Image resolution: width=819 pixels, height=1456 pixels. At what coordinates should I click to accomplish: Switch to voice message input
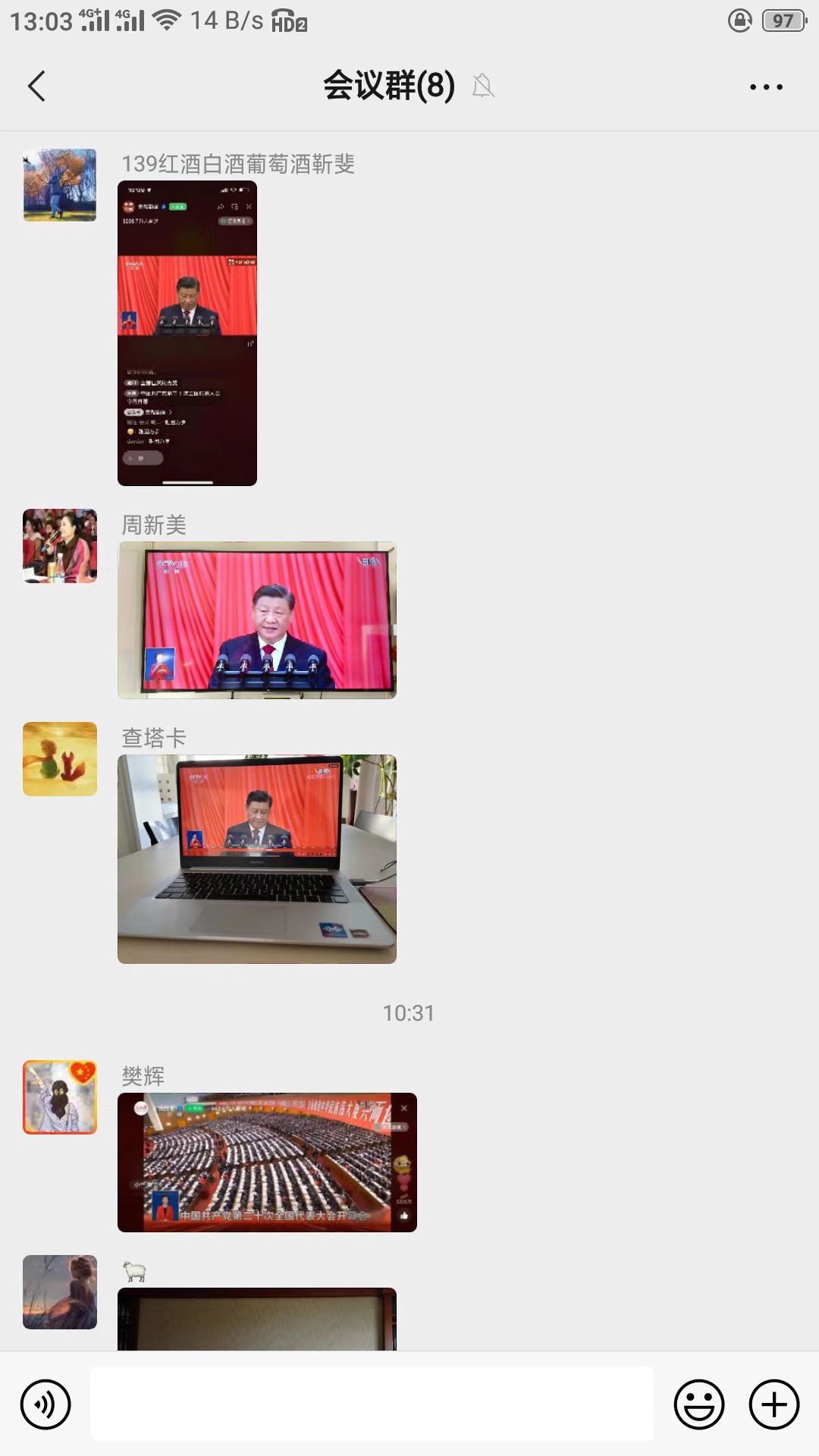[45, 1404]
